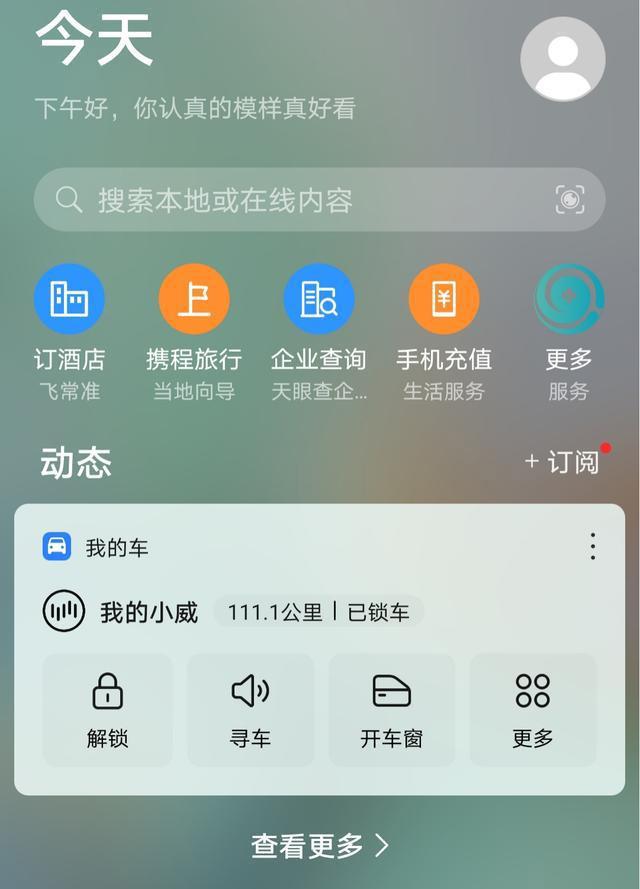Tap the search box for local or online content

pyautogui.click(x=300, y=200)
